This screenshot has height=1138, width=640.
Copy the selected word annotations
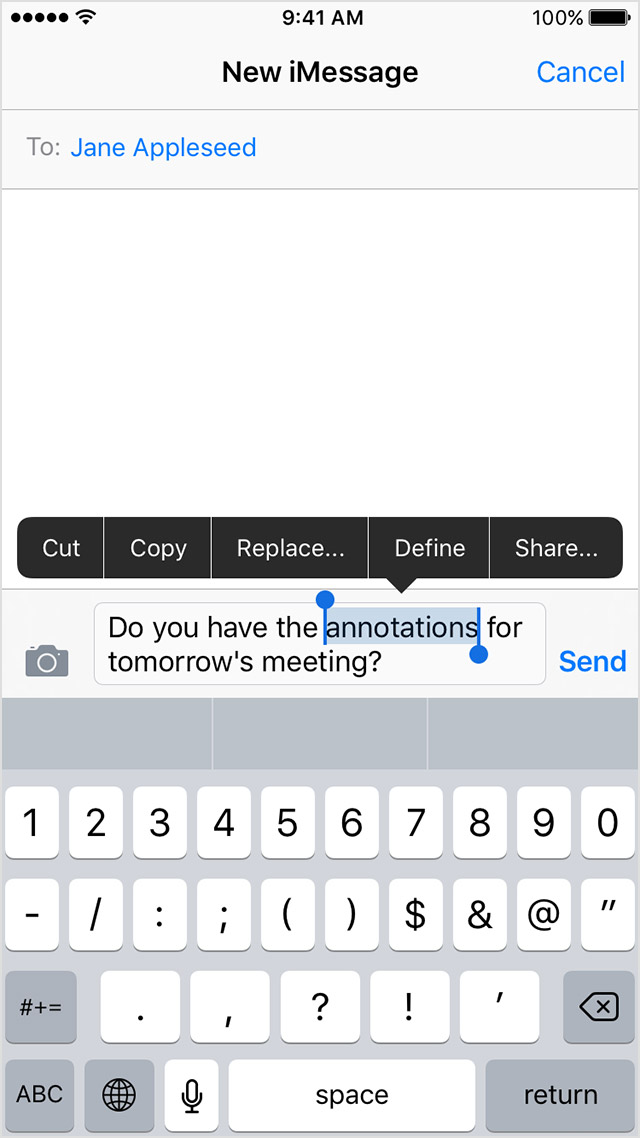tap(158, 548)
